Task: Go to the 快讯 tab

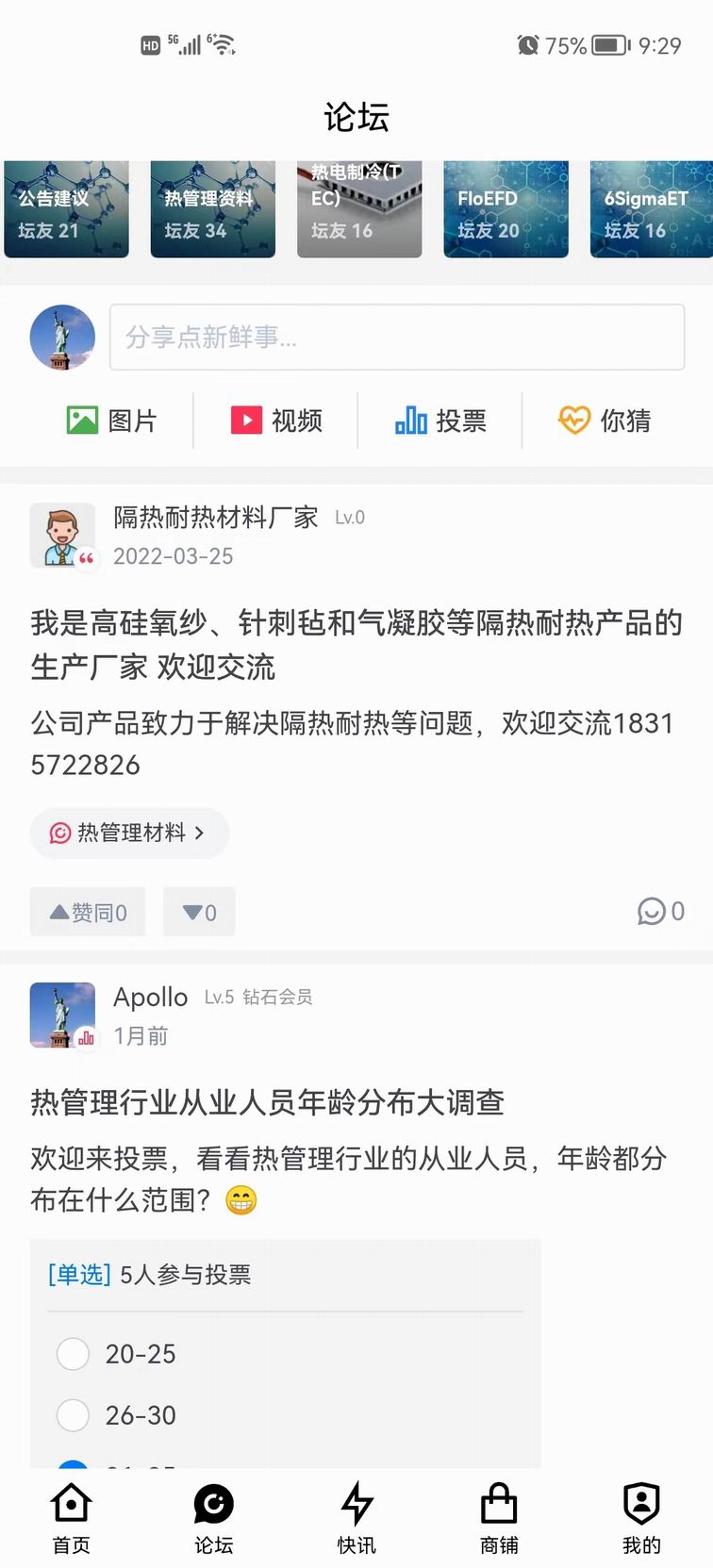Action: pos(356,1517)
